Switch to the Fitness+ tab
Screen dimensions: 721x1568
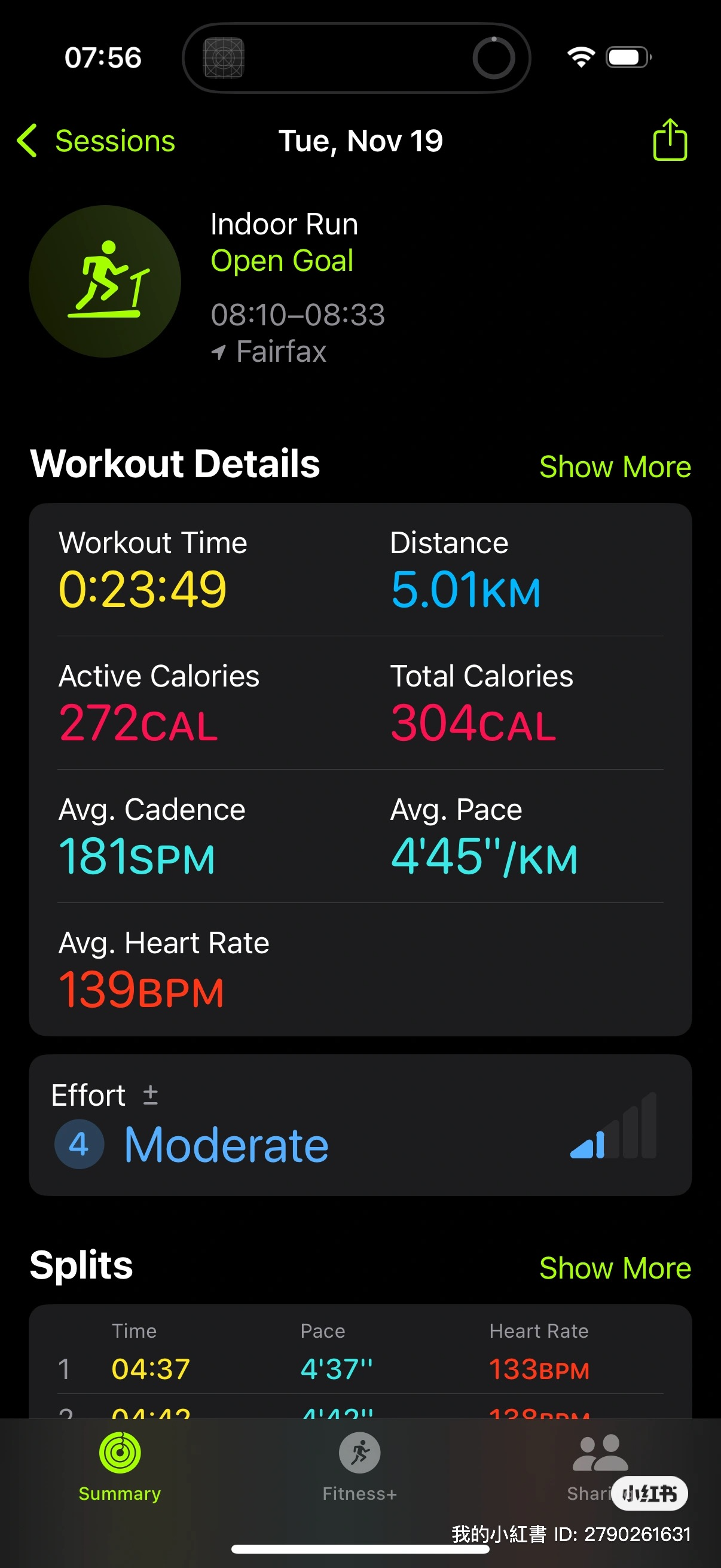[x=359, y=1468]
